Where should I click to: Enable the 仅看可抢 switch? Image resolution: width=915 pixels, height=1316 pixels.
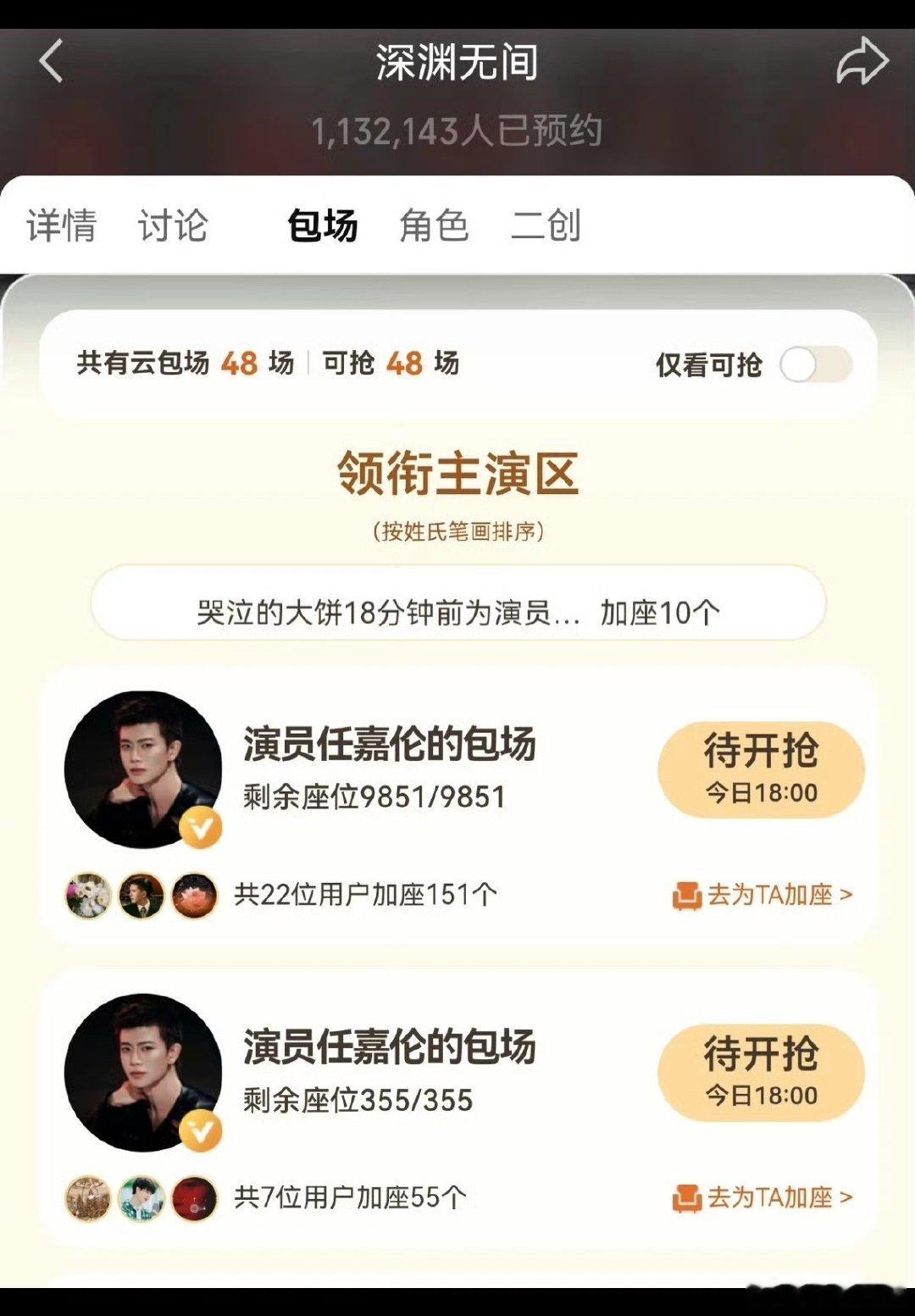[x=816, y=365]
